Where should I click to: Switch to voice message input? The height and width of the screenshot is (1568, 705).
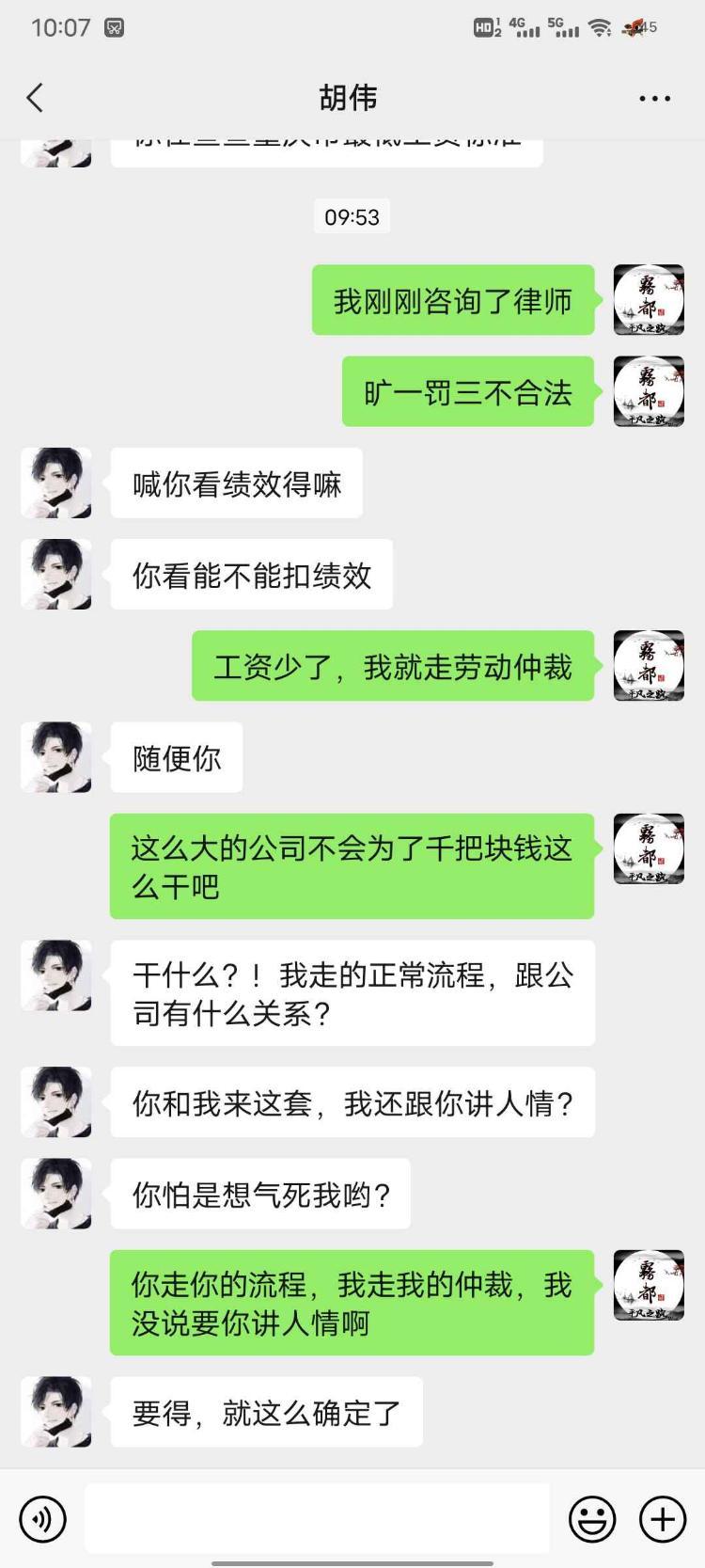(x=42, y=1519)
